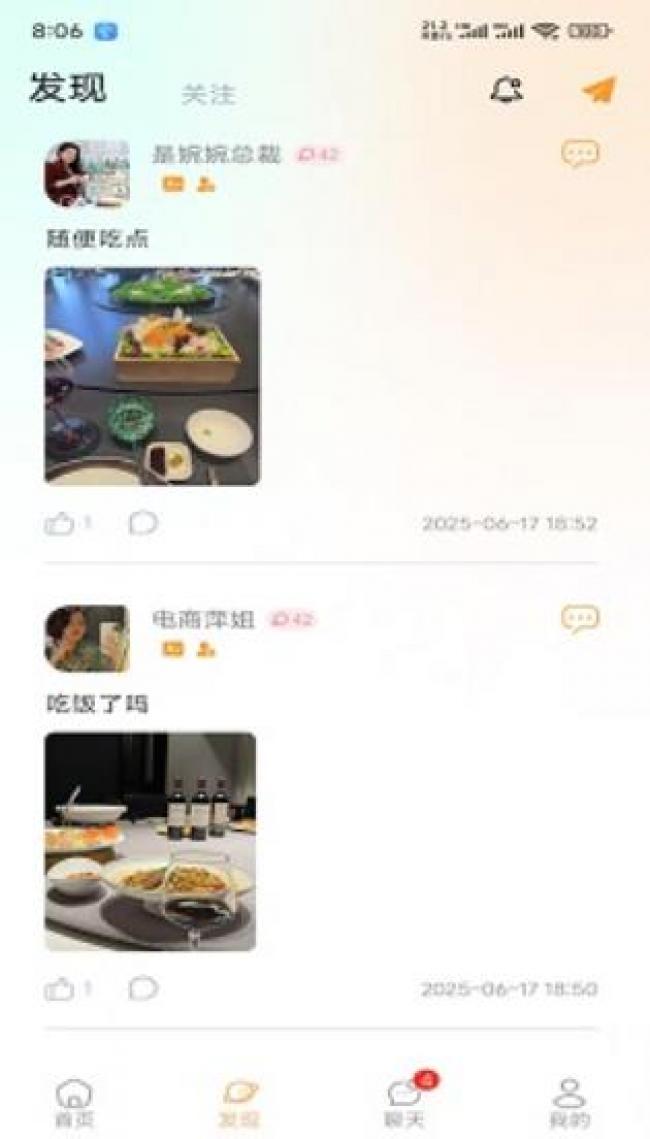Open 电商萍姐's profile picture
This screenshot has height=1139, width=650.
coord(87,638)
